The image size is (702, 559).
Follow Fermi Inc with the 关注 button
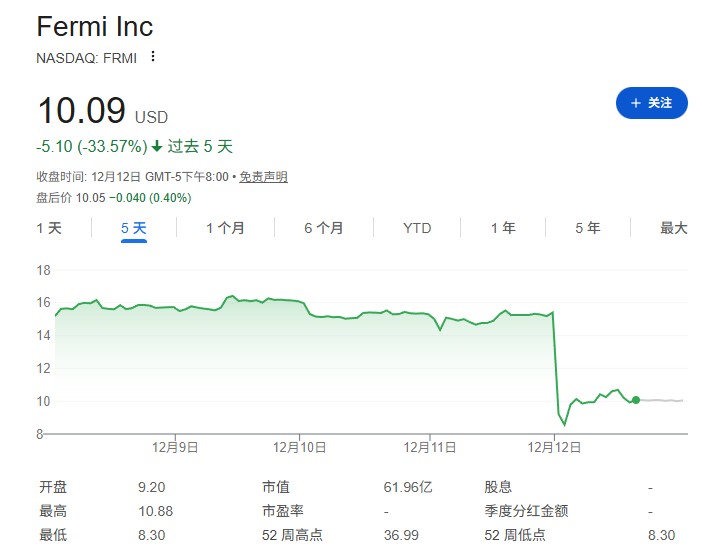[651, 103]
